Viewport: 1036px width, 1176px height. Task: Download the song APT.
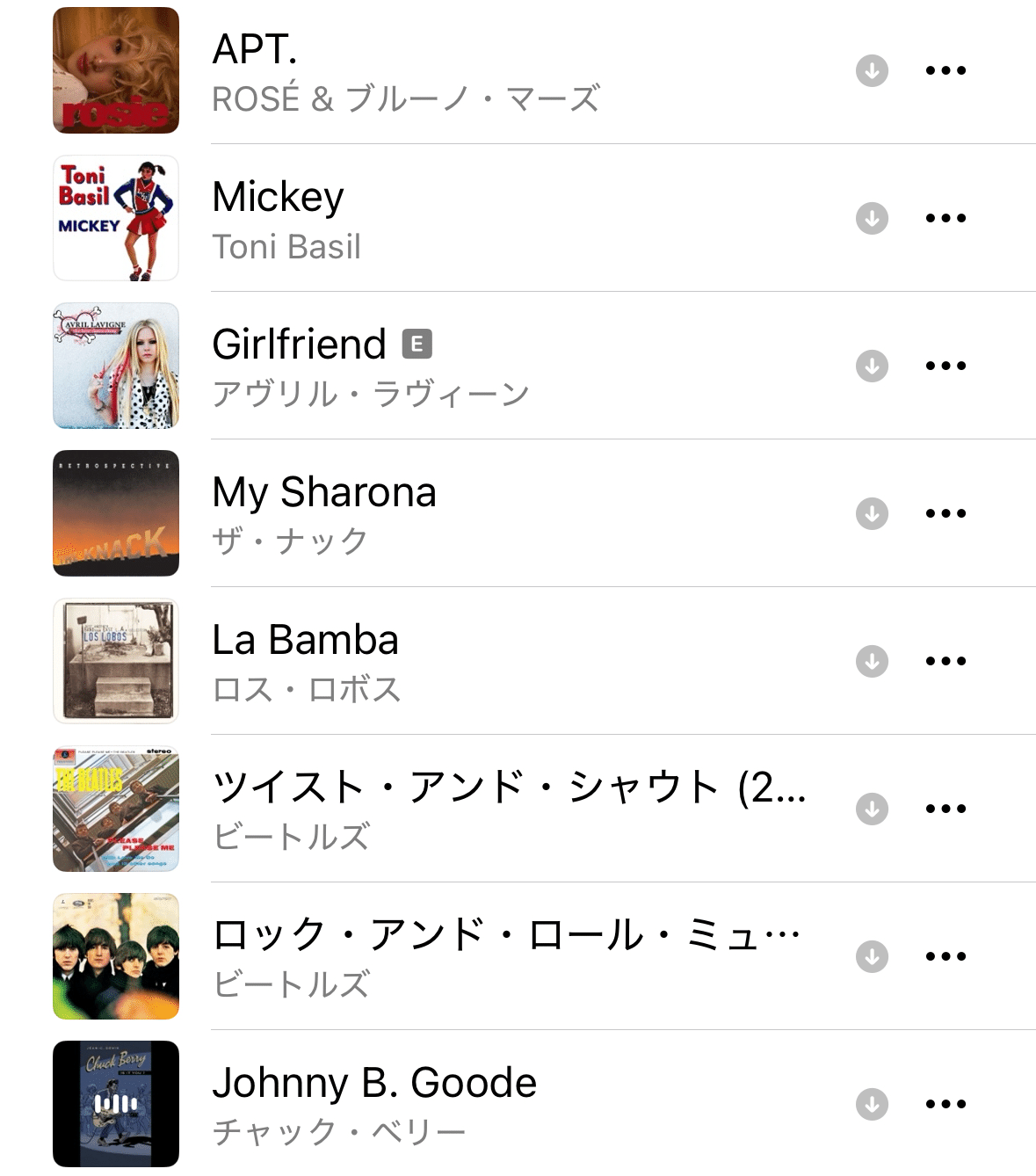(x=872, y=70)
